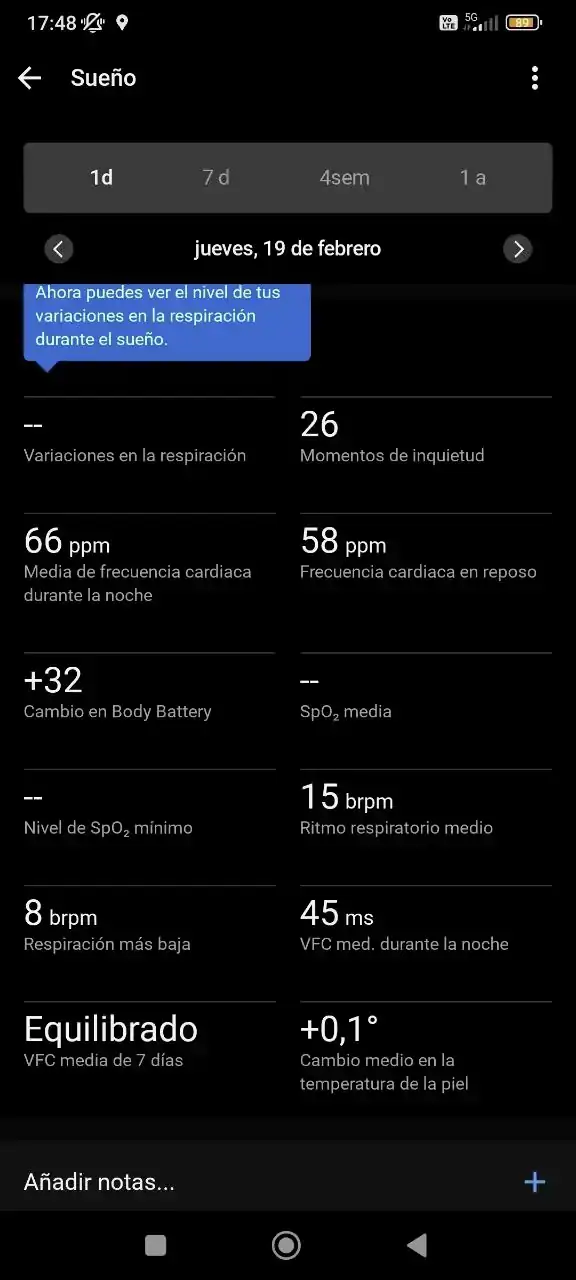This screenshot has height=1280, width=576.
Task: Switch to the 7 d view
Action: click(x=216, y=177)
